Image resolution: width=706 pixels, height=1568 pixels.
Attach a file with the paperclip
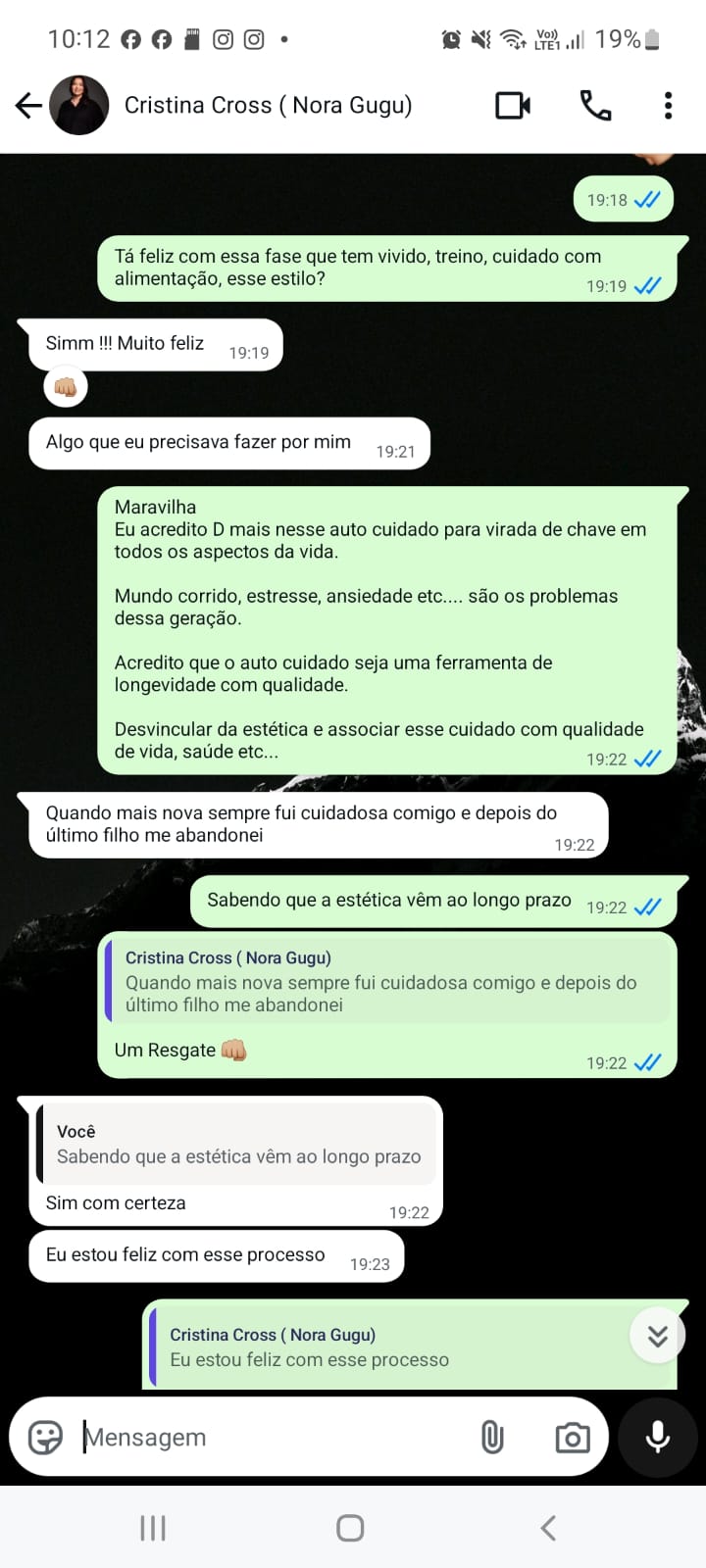[492, 1438]
